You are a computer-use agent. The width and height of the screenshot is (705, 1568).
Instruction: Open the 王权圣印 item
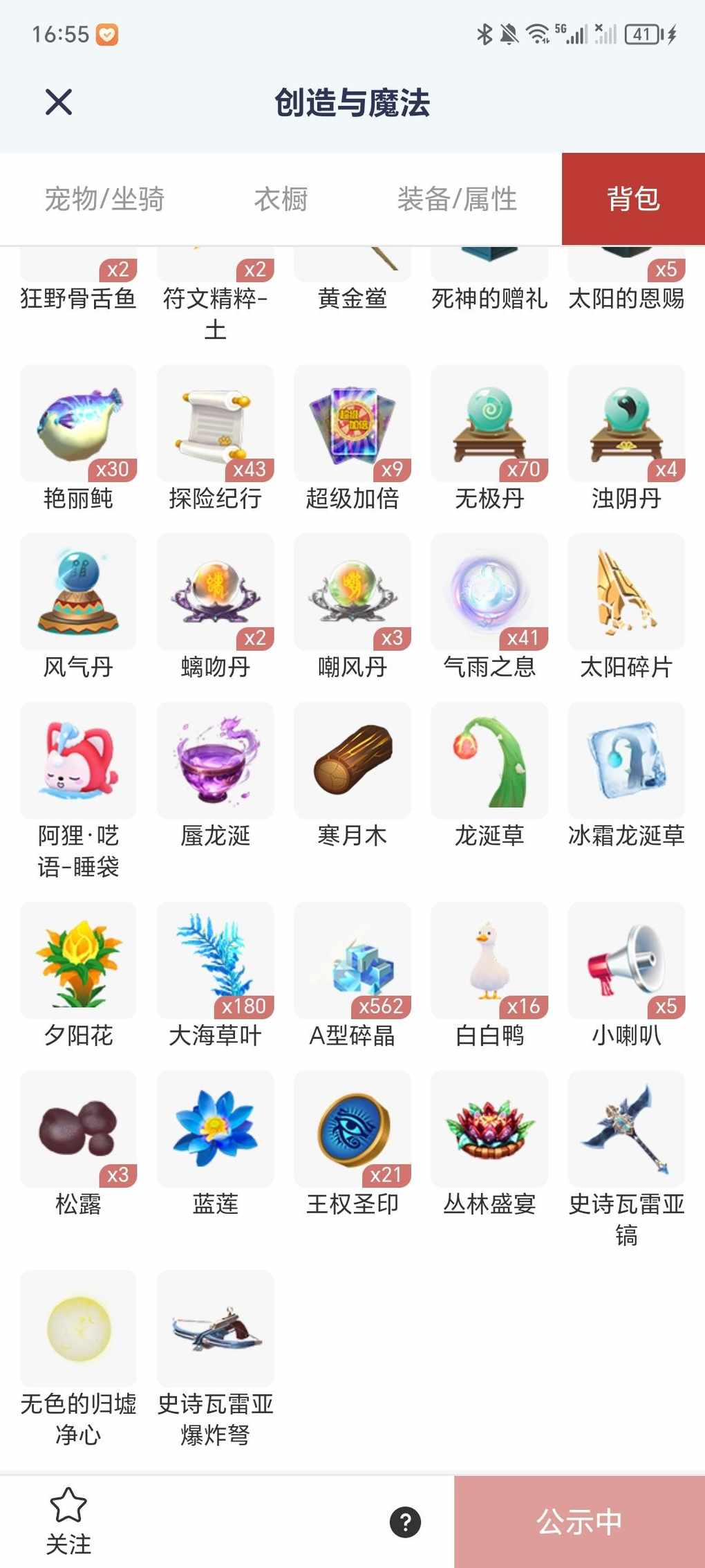[352, 1129]
